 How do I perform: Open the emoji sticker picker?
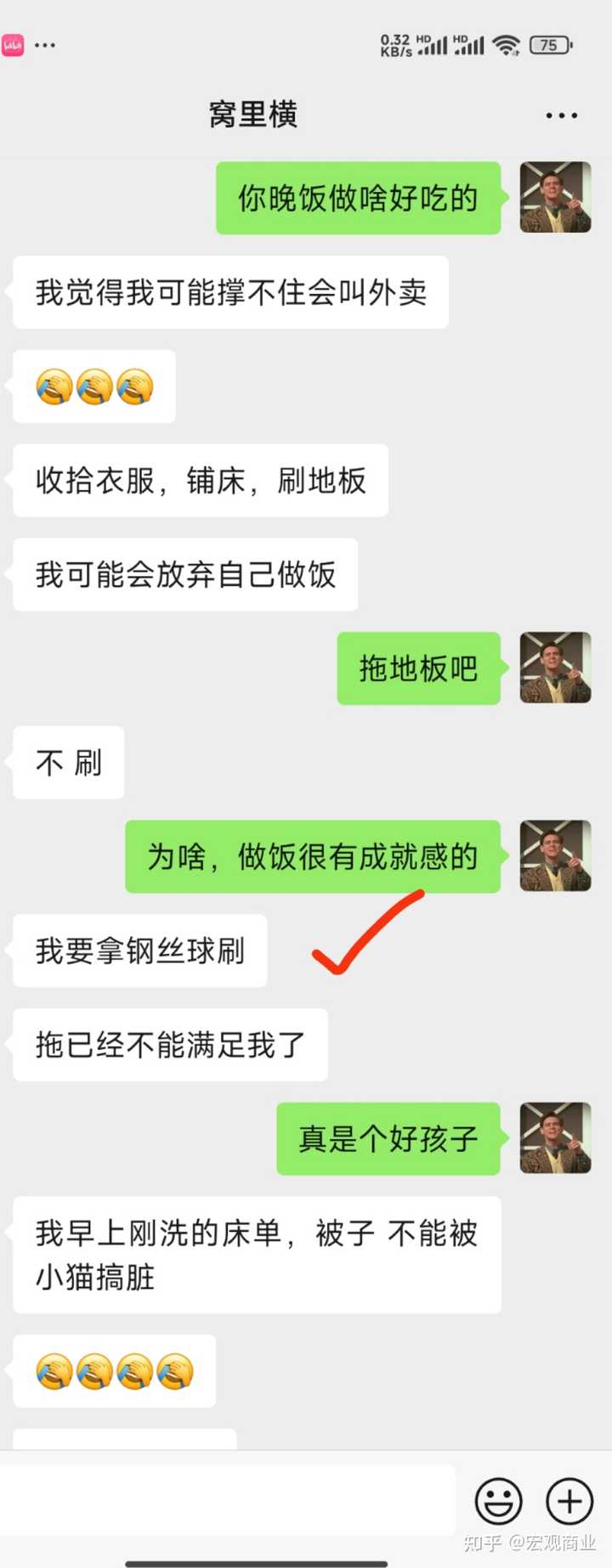498,1501
